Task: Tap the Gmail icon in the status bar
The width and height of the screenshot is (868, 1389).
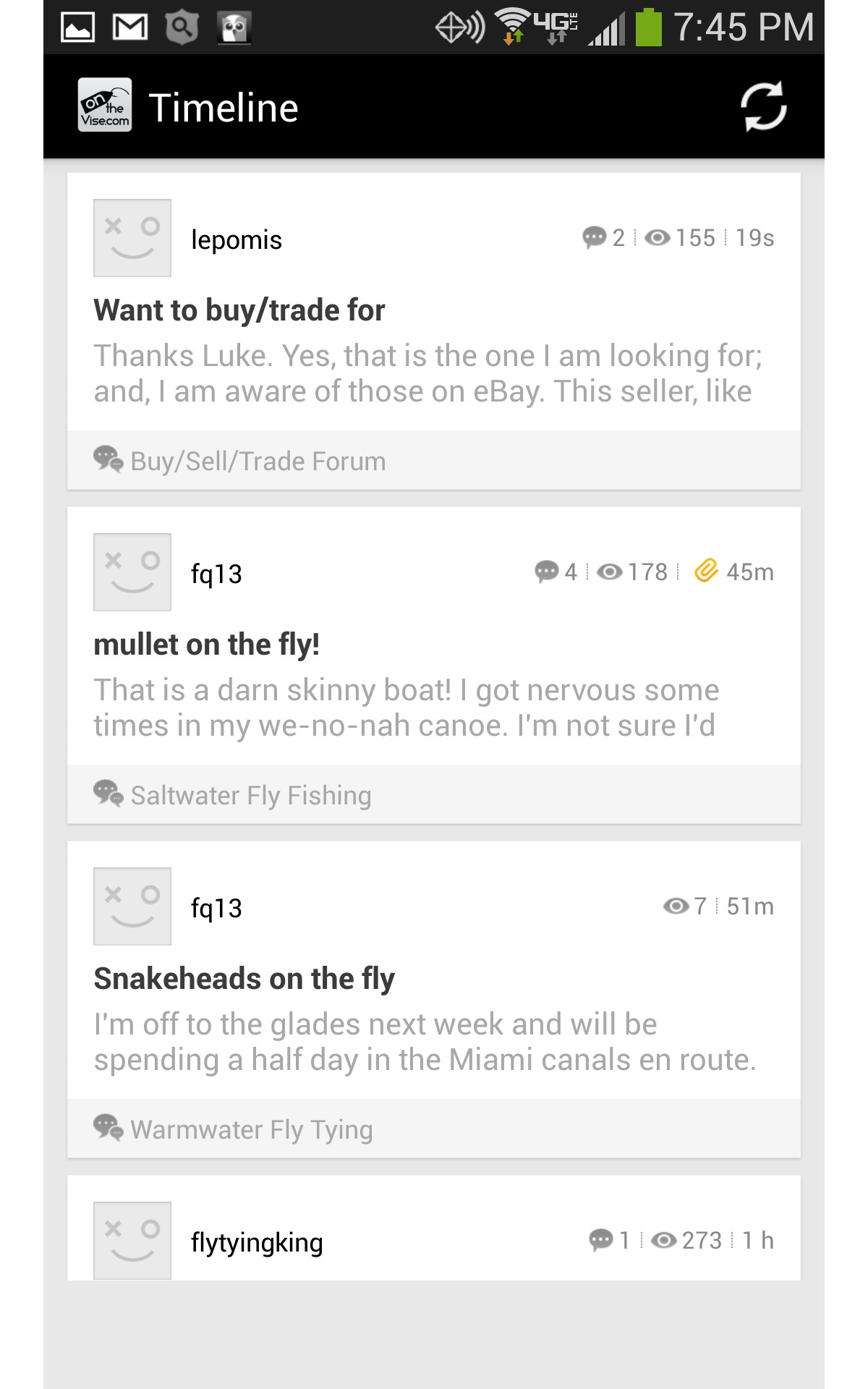Action: click(130, 27)
